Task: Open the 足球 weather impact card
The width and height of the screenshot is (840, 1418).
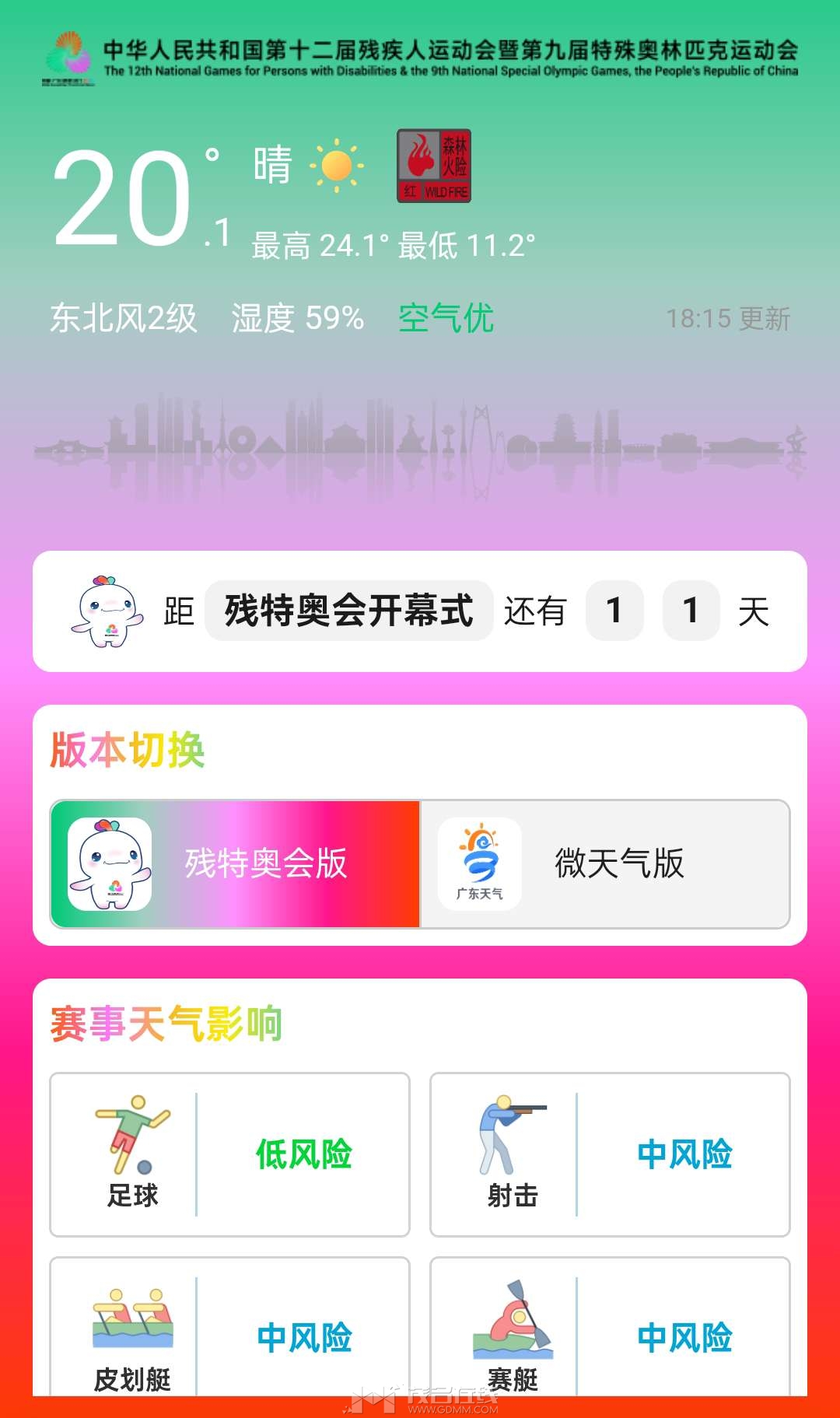Action: click(x=229, y=1154)
